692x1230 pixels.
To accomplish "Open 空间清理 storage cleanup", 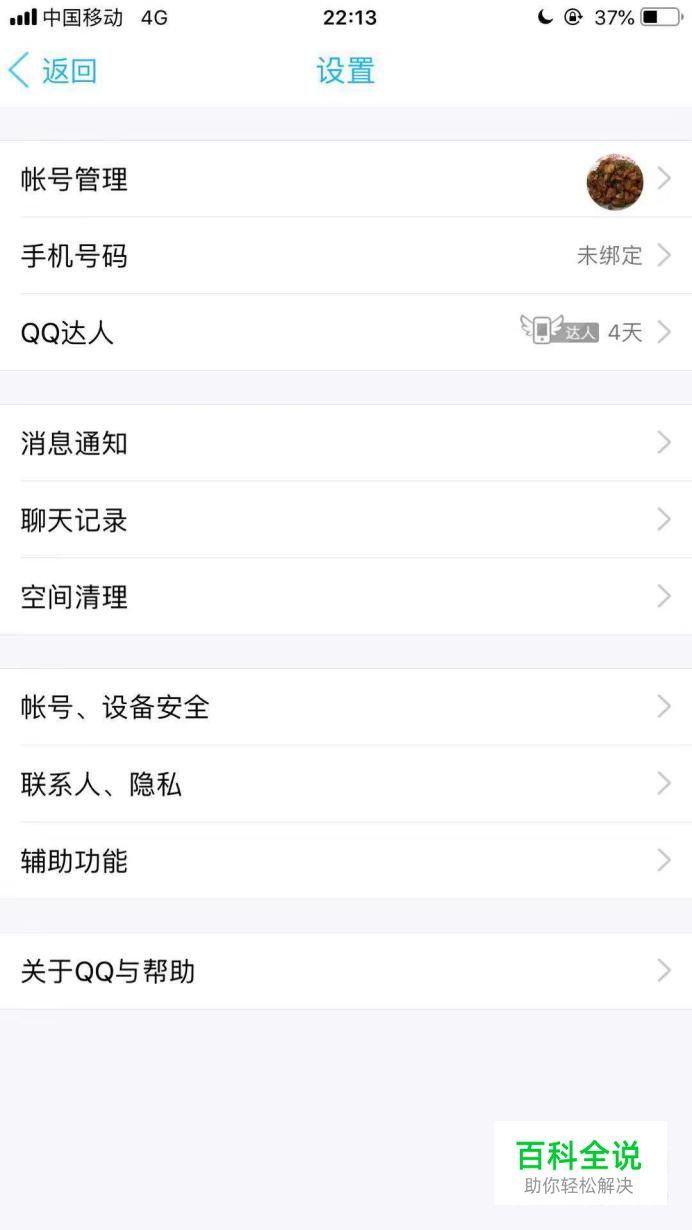I will tap(75, 597).
